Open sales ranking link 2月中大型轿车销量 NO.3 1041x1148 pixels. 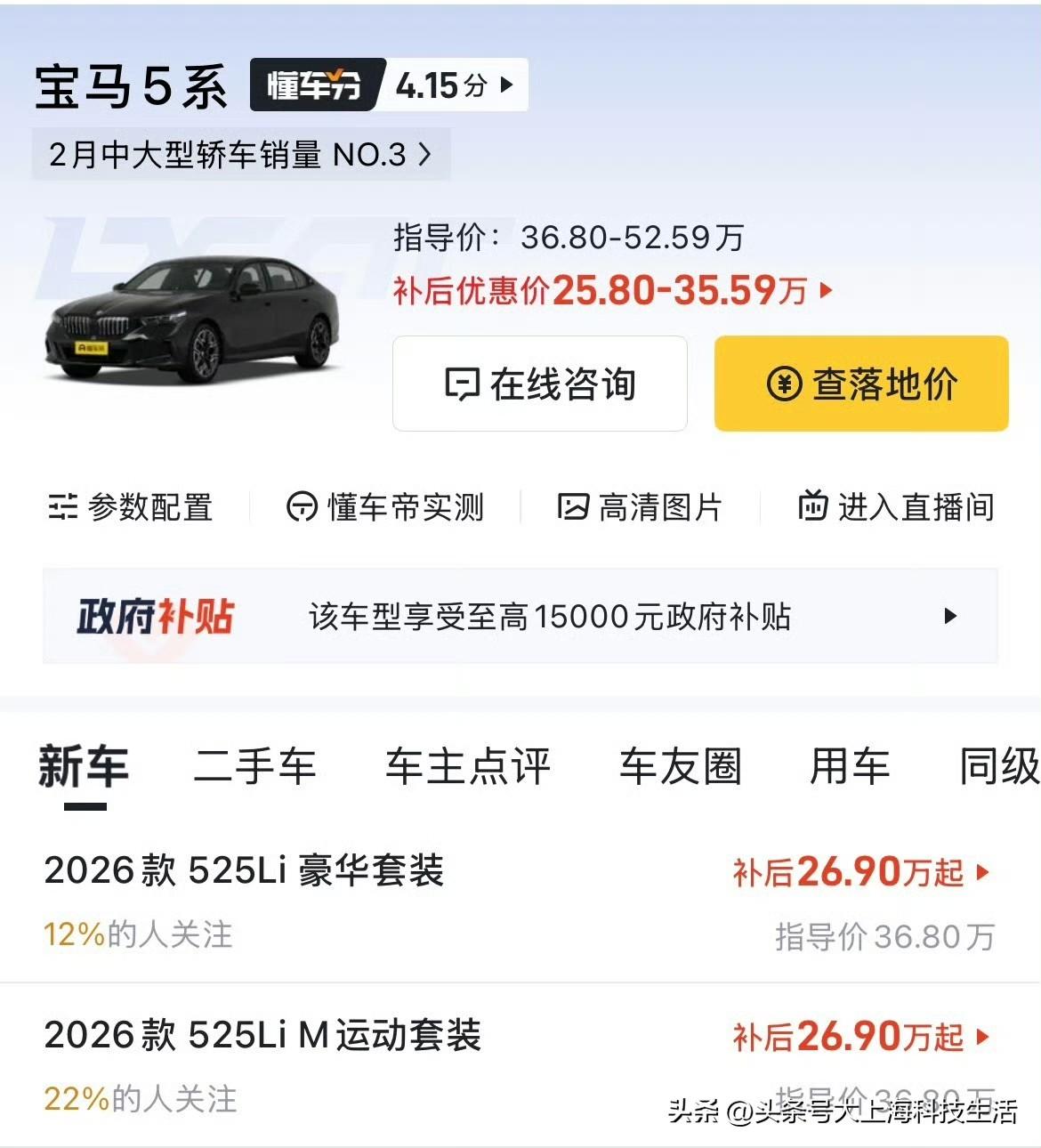[x=240, y=154]
